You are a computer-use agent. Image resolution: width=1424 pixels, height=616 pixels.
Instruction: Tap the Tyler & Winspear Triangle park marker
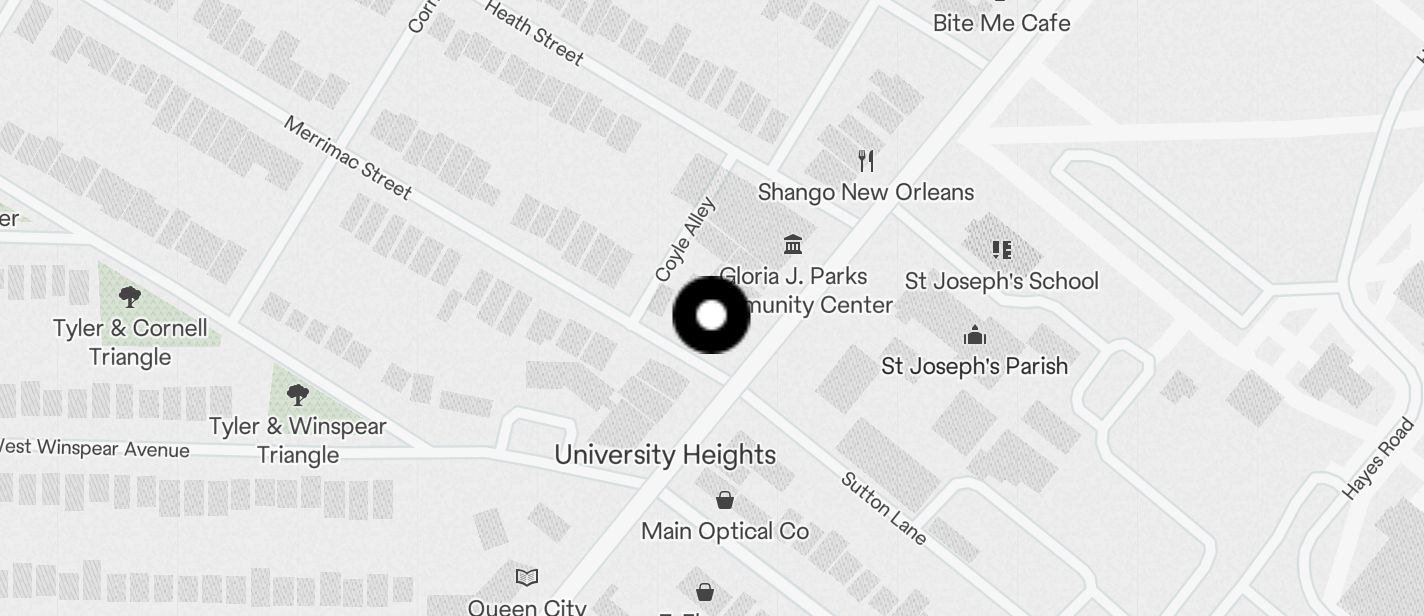click(297, 395)
